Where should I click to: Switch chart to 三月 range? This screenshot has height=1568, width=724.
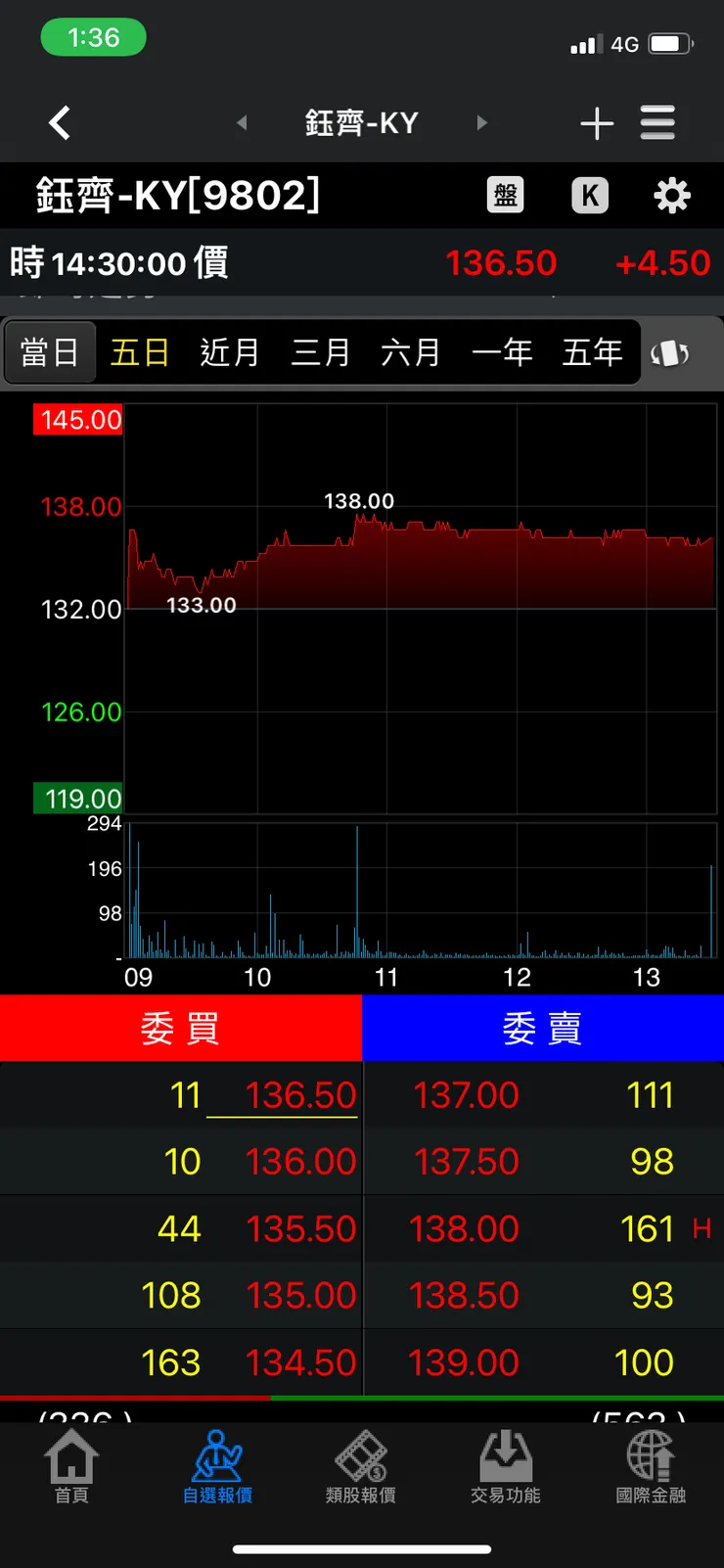(321, 352)
